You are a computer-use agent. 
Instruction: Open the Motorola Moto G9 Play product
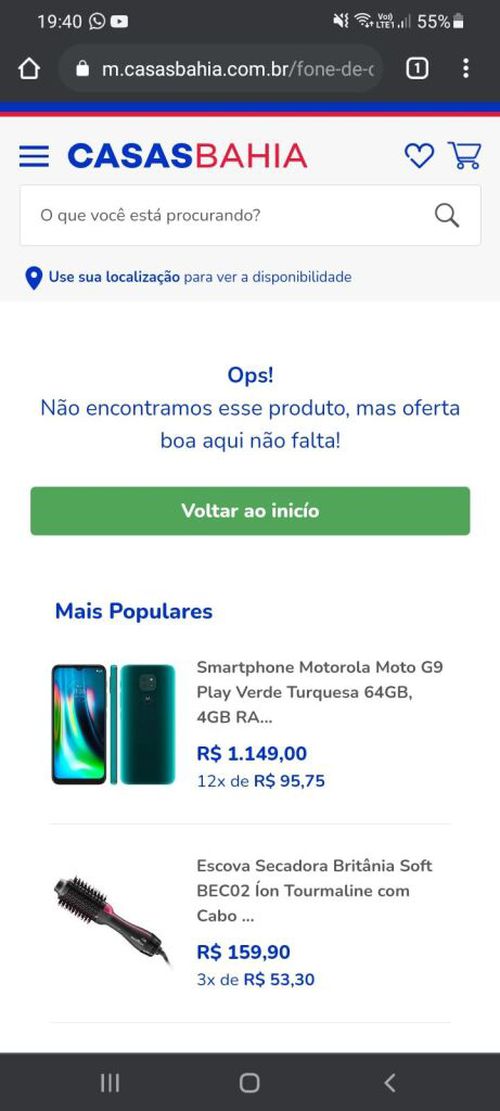click(250, 724)
